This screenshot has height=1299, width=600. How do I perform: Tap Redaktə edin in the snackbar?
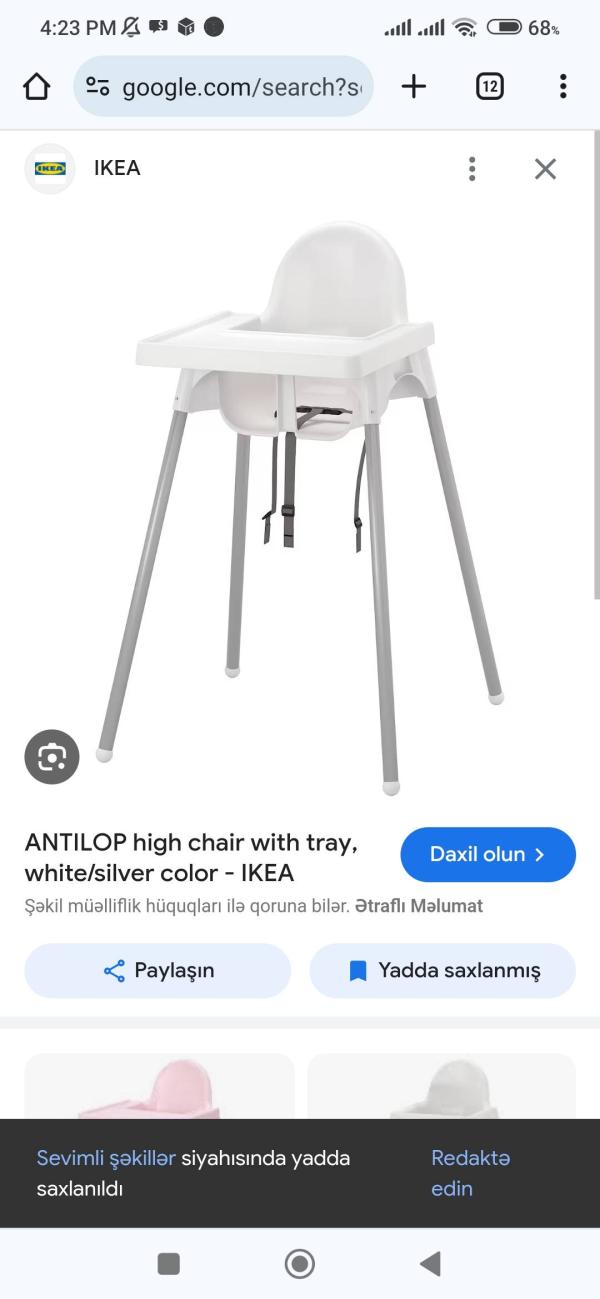point(470,1173)
